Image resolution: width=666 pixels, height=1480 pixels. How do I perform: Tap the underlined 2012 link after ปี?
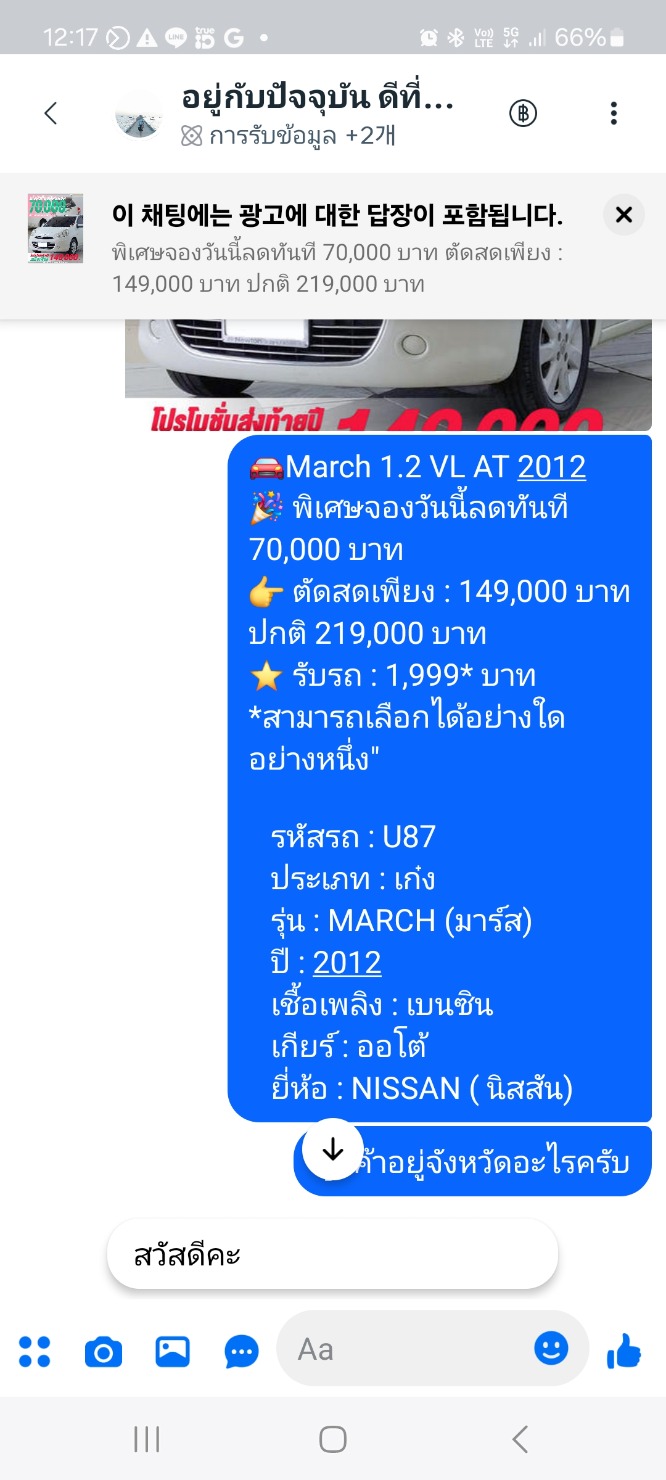(x=347, y=962)
